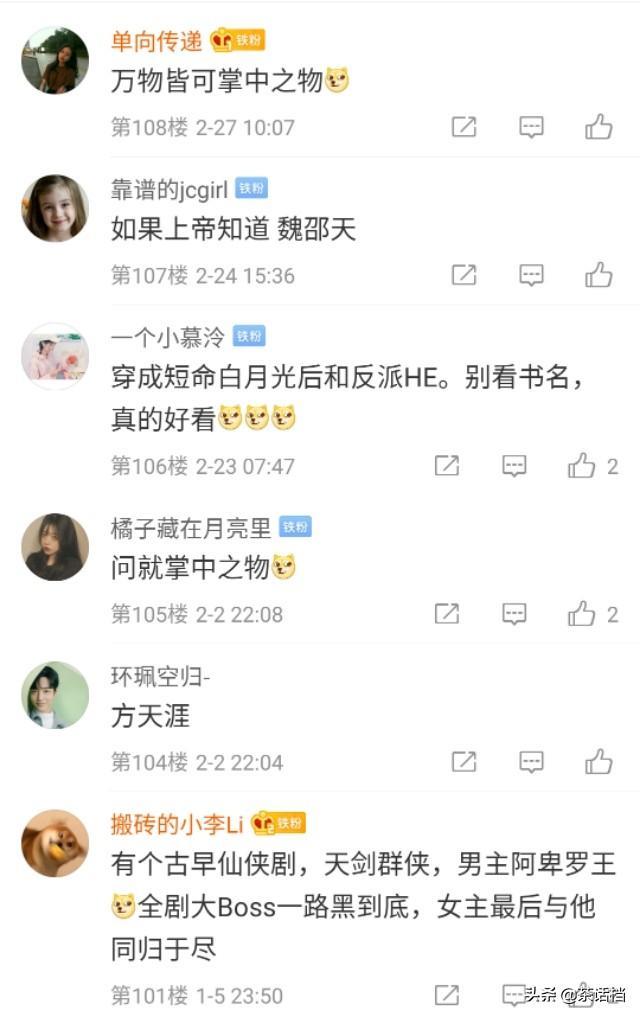Like 单向传递's comment on floor 108

pyautogui.click(x=598, y=127)
